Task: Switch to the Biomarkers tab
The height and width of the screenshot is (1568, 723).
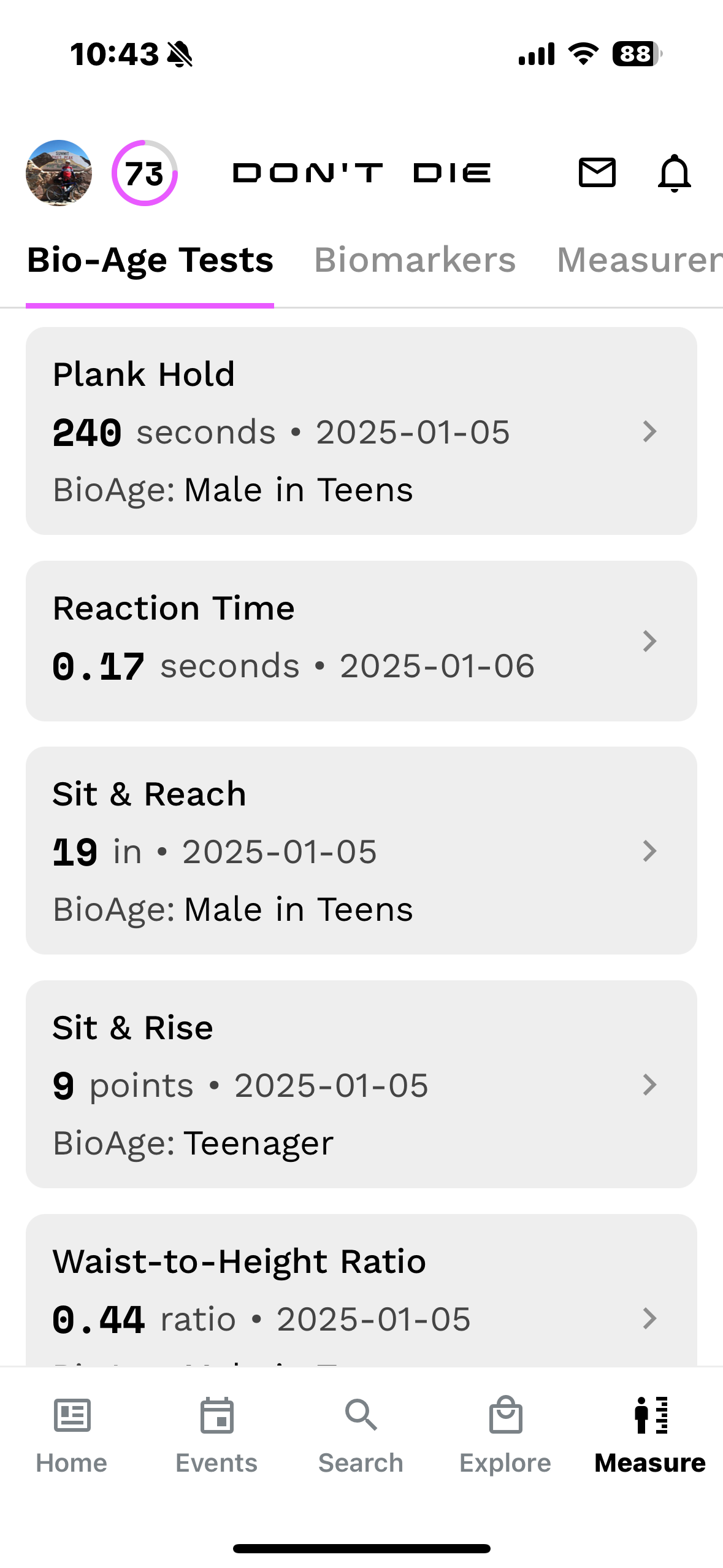Action: click(x=415, y=260)
